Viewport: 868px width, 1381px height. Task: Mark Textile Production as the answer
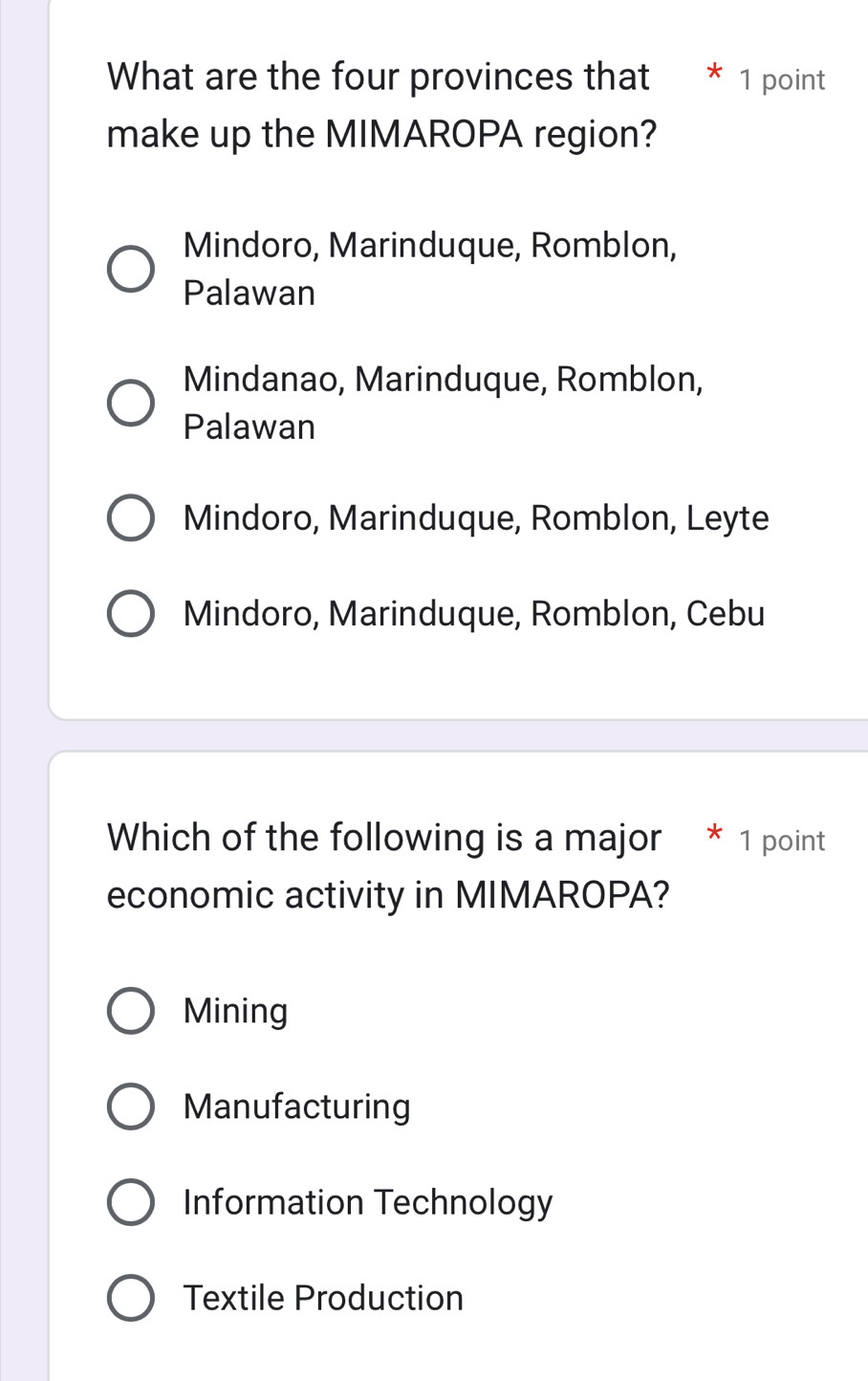click(130, 1298)
